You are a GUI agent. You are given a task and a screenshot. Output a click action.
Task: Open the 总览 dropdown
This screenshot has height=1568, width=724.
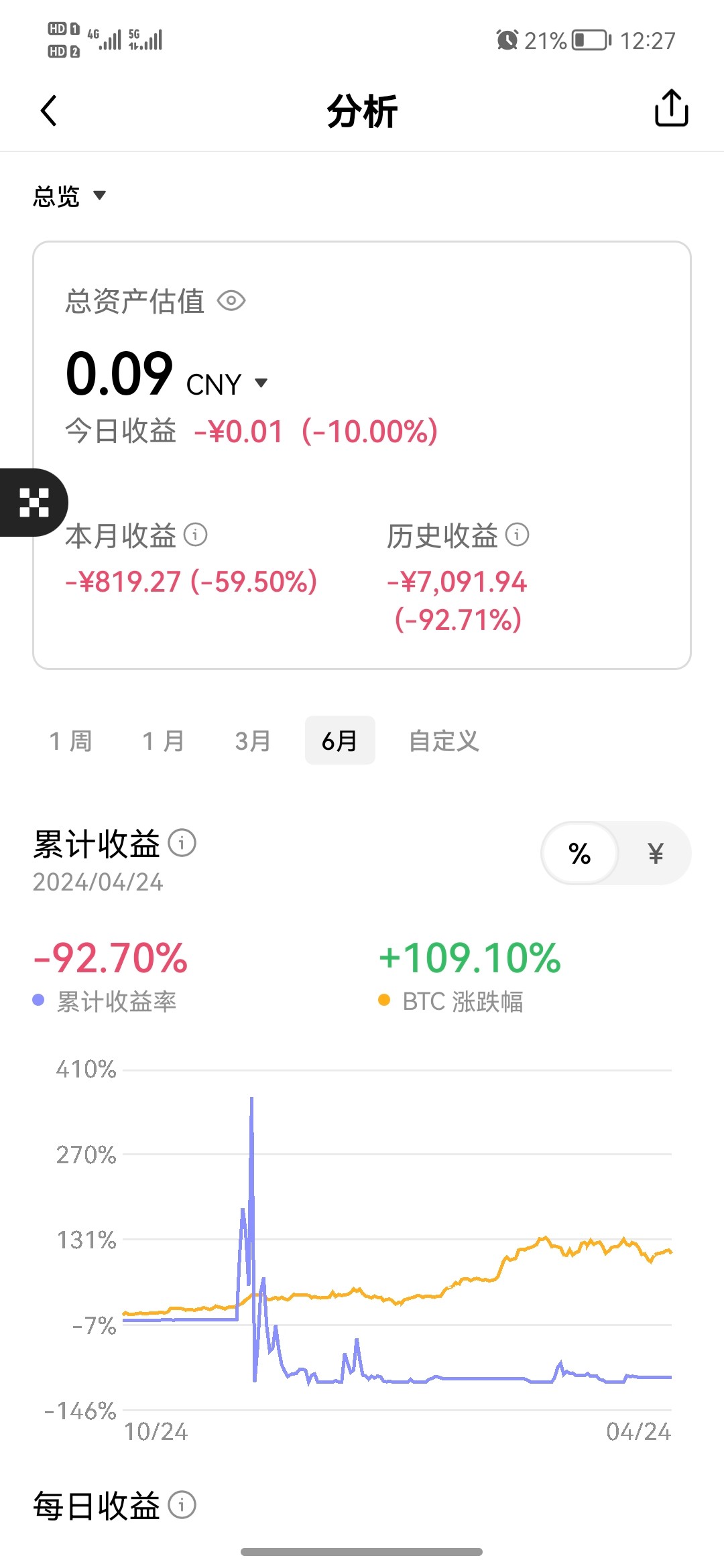(69, 196)
